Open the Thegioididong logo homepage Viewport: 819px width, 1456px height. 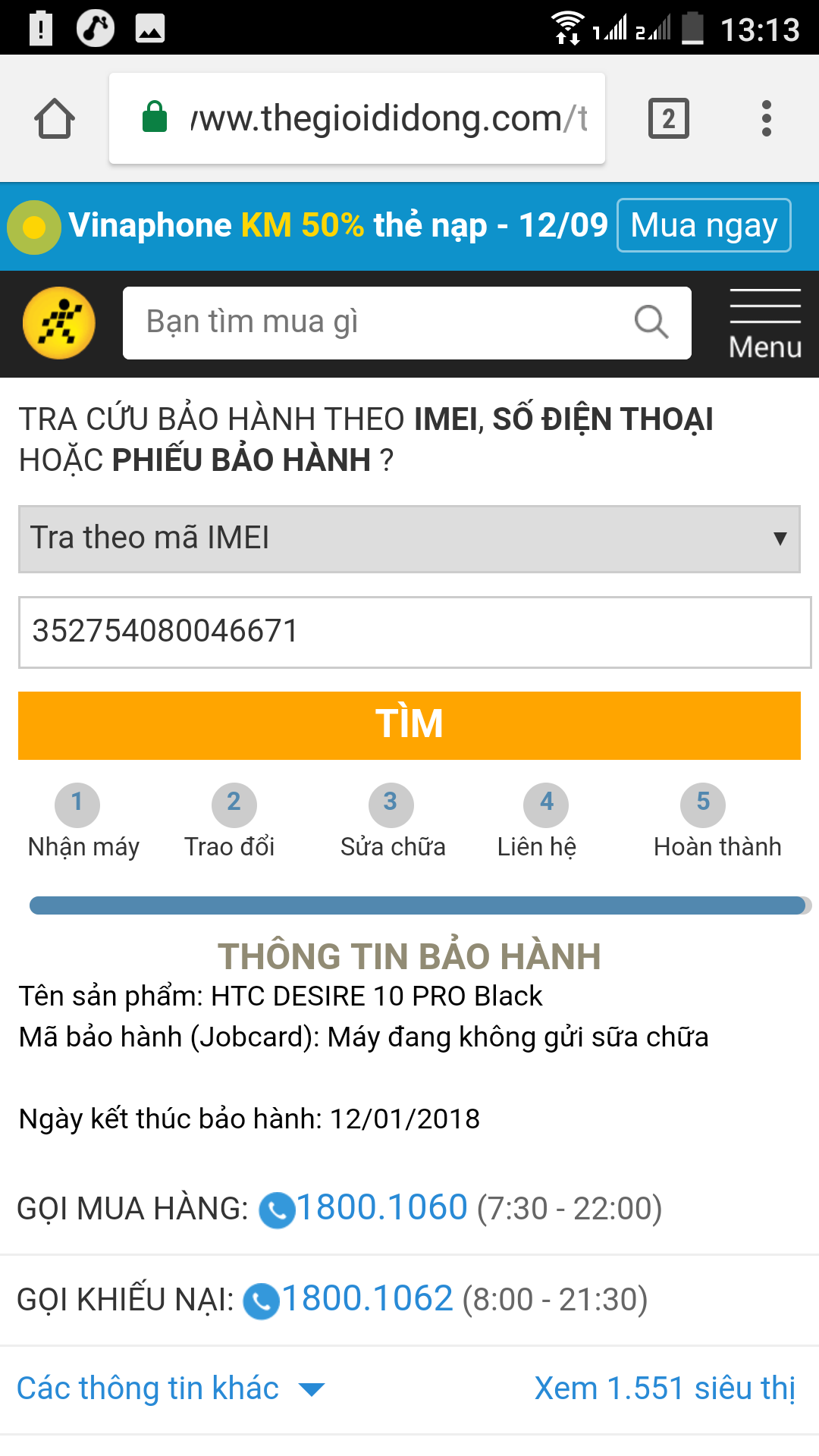pyautogui.click(x=59, y=324)
